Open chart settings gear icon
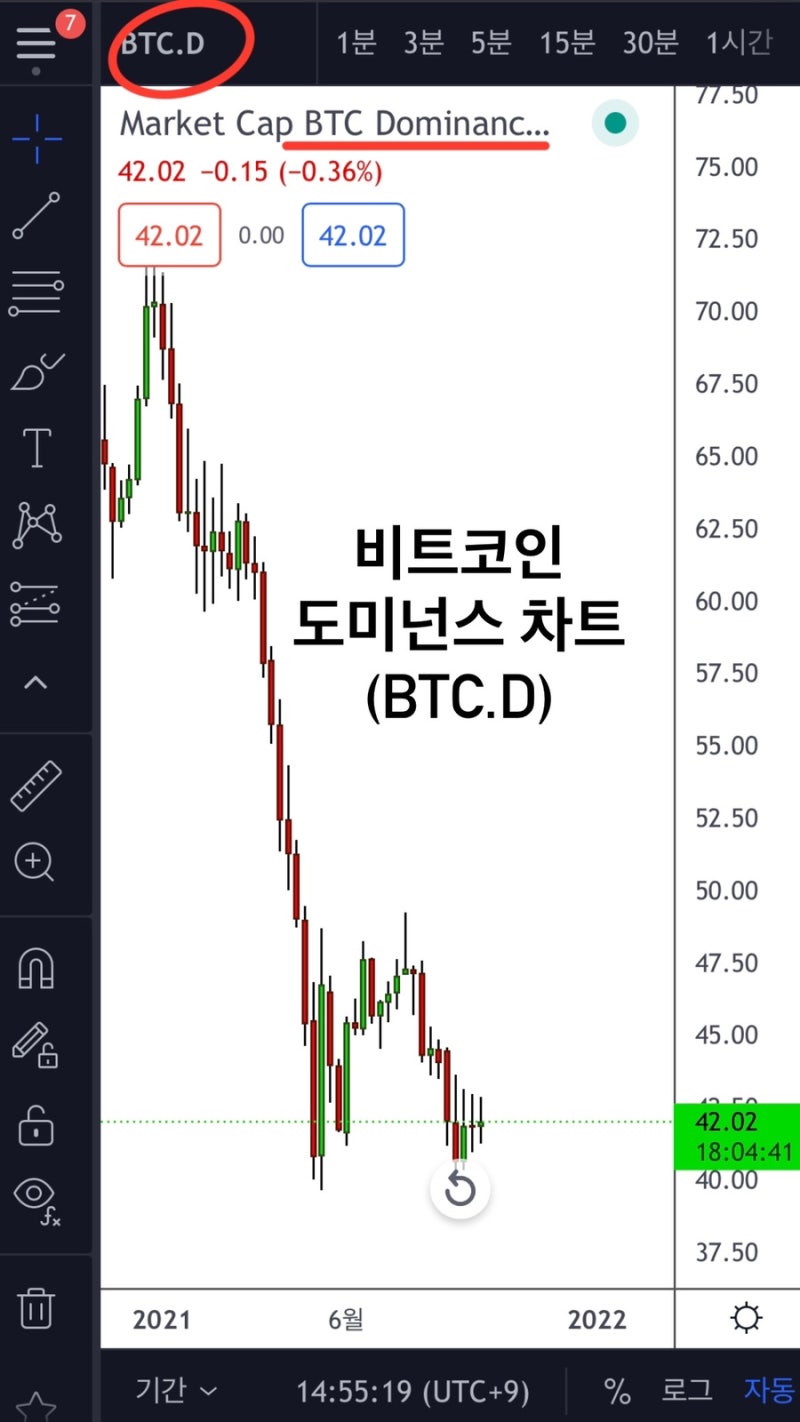 [x=747, y=1318]
